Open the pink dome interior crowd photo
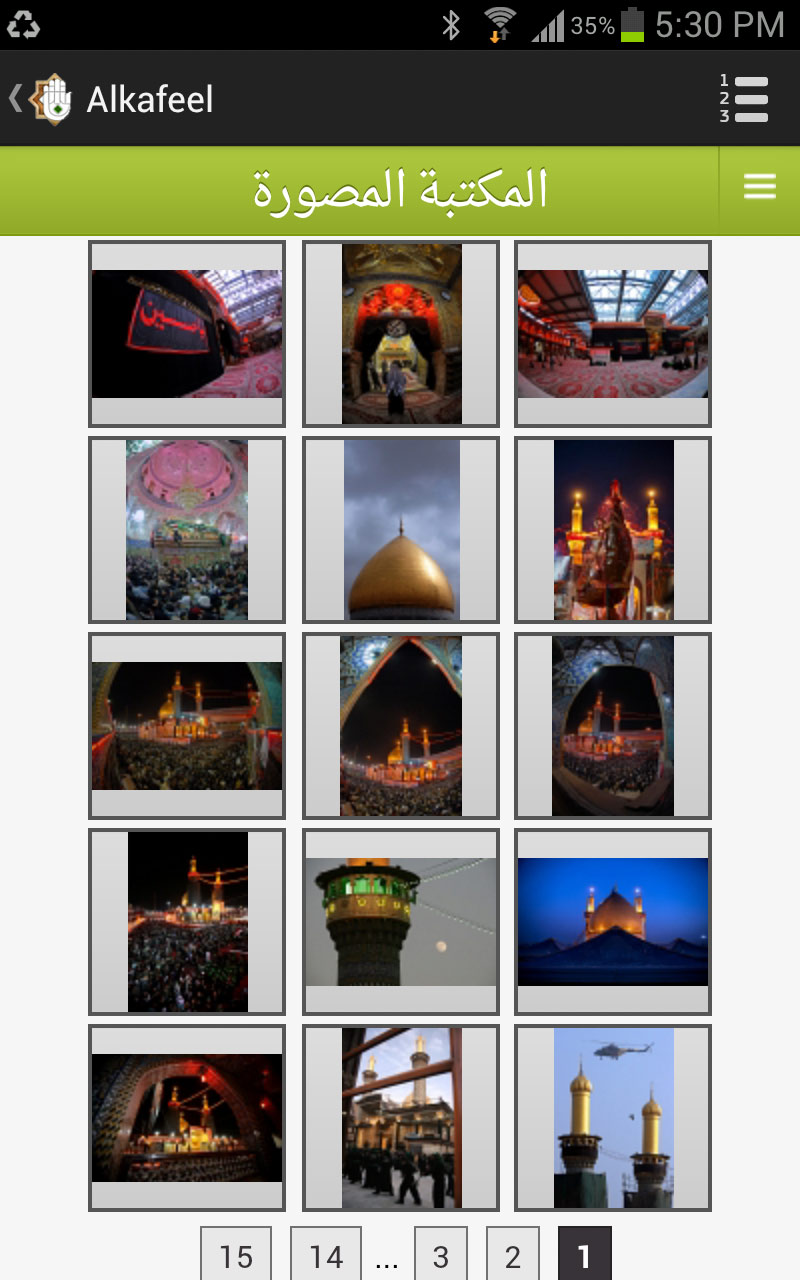Screen dimensions: 800x1280 pos(187,530)
